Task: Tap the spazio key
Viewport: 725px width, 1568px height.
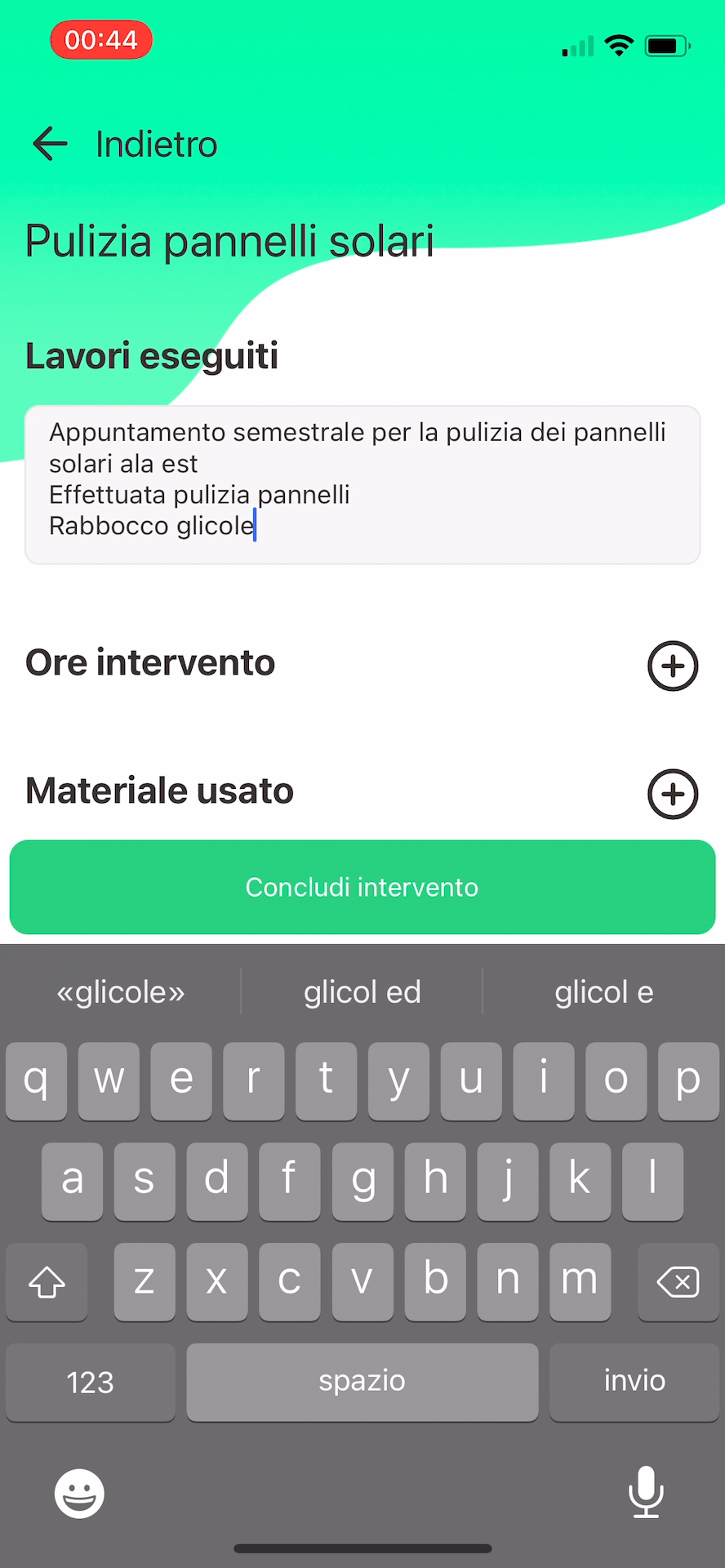Action: [x=362, y=1382]
